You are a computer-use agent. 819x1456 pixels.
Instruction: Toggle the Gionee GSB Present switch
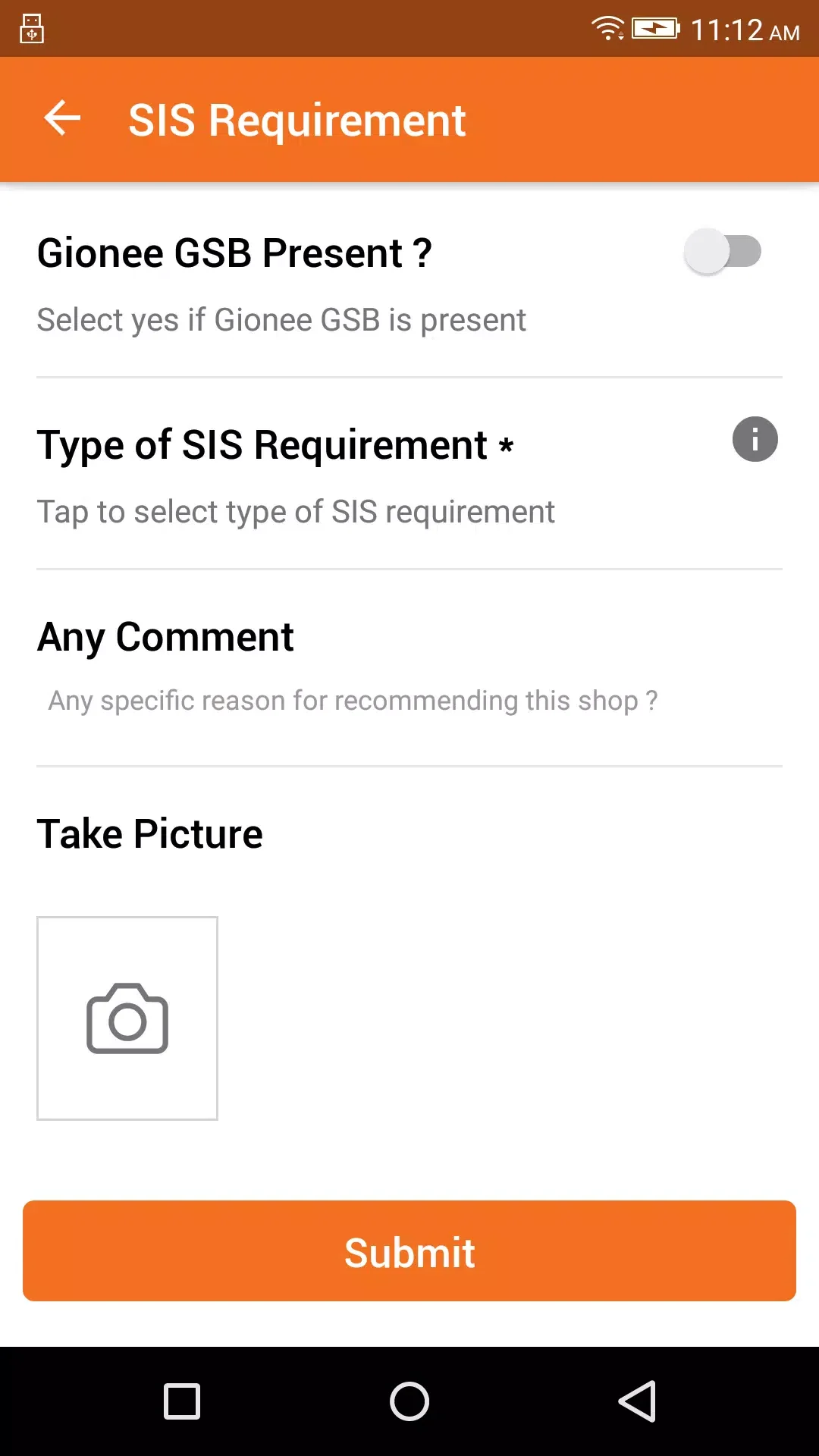[x=723, y=252]
